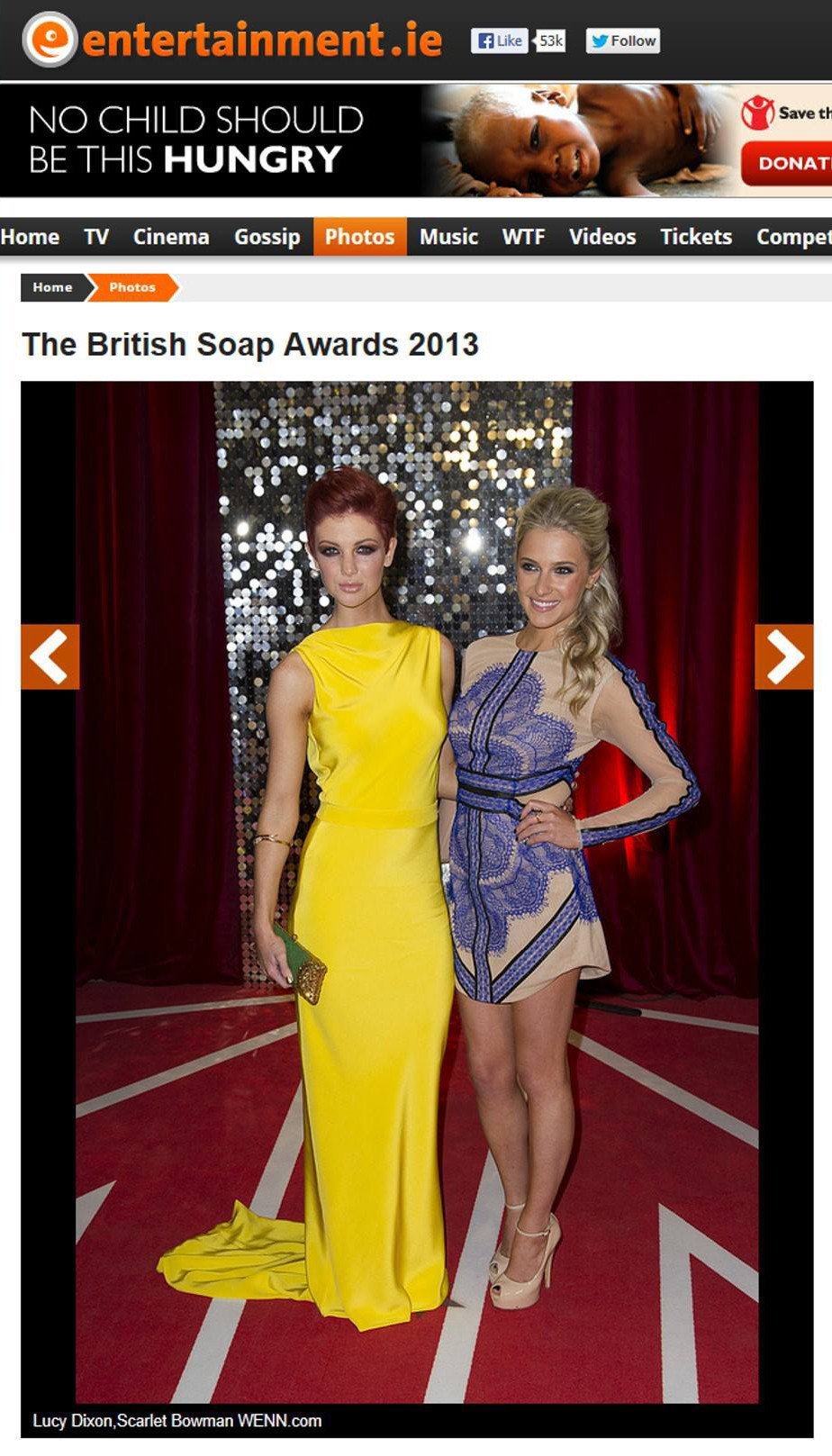Tap the Donate button in the banner
This screenshot has width=832, height=1456.
(x=786, y=163)
